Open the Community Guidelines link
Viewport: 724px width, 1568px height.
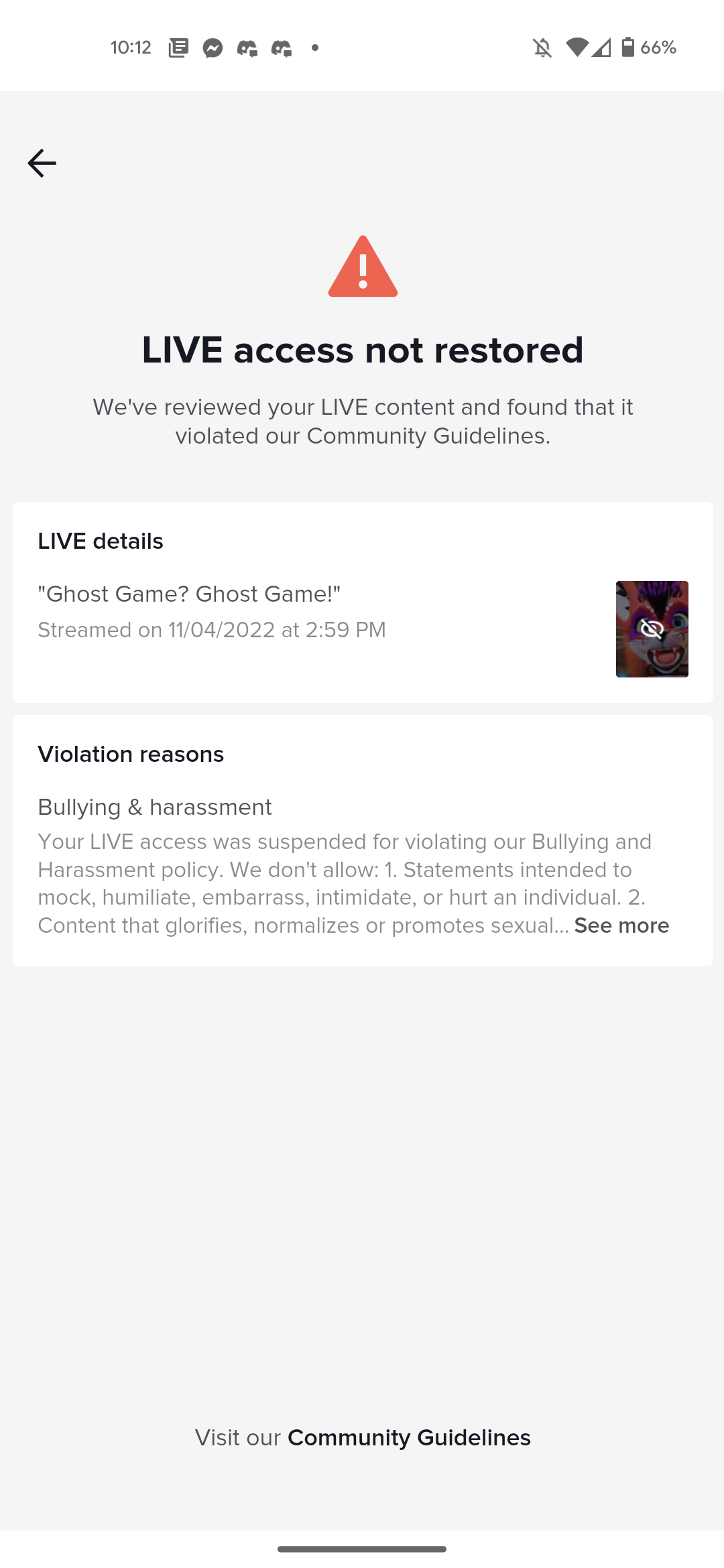(409, 1437)
